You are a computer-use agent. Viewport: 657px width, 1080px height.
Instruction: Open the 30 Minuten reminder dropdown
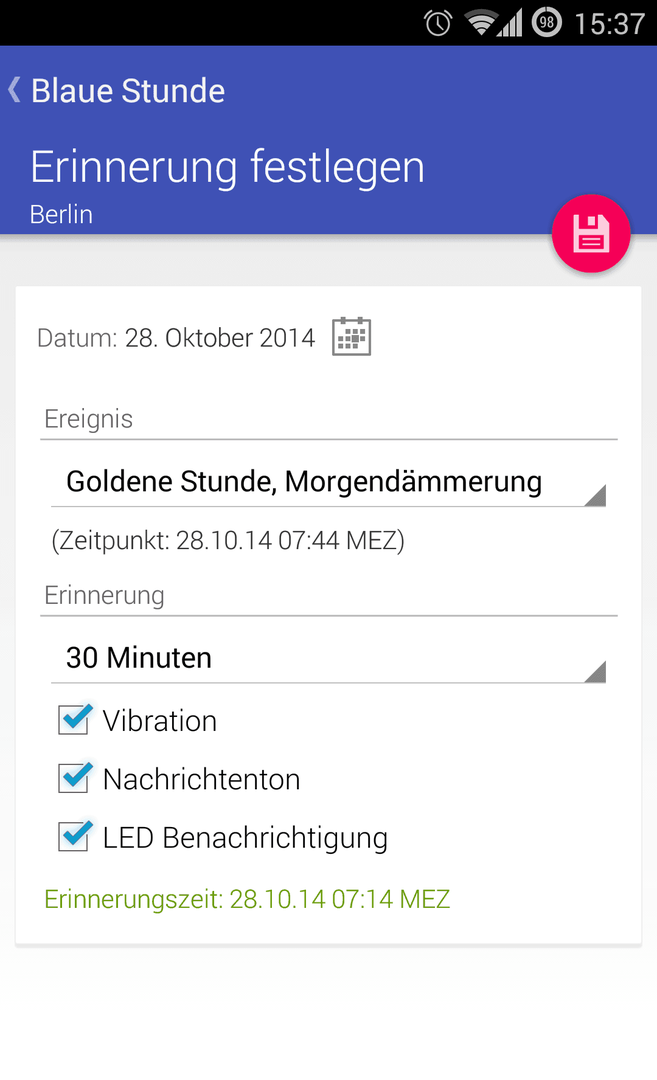[328, 658]
